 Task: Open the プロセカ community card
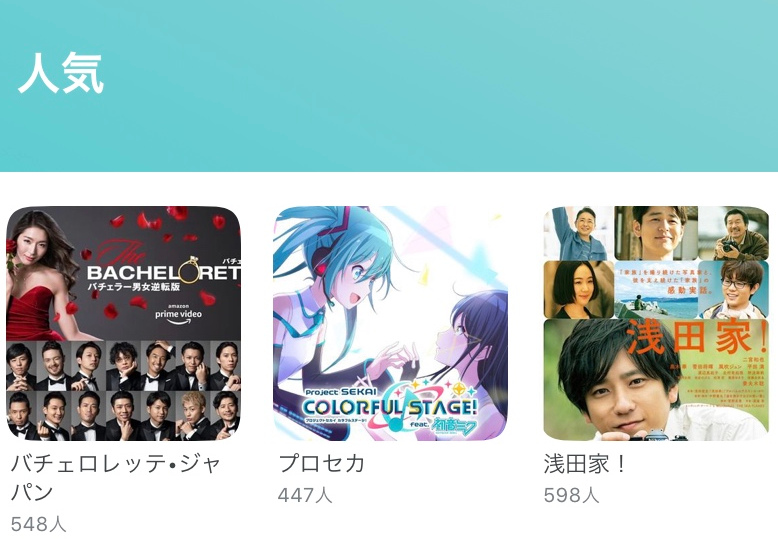390,323
